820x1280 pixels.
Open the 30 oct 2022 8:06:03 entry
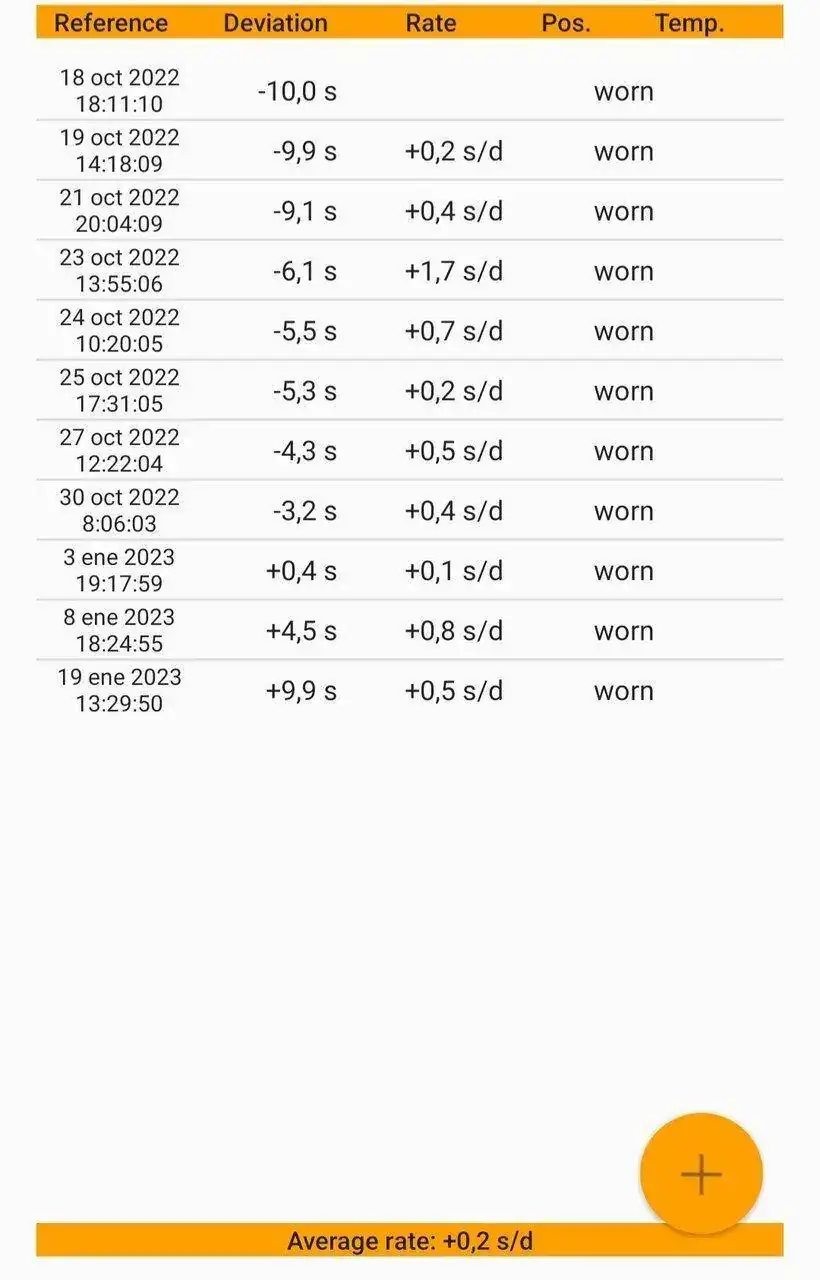409,511
